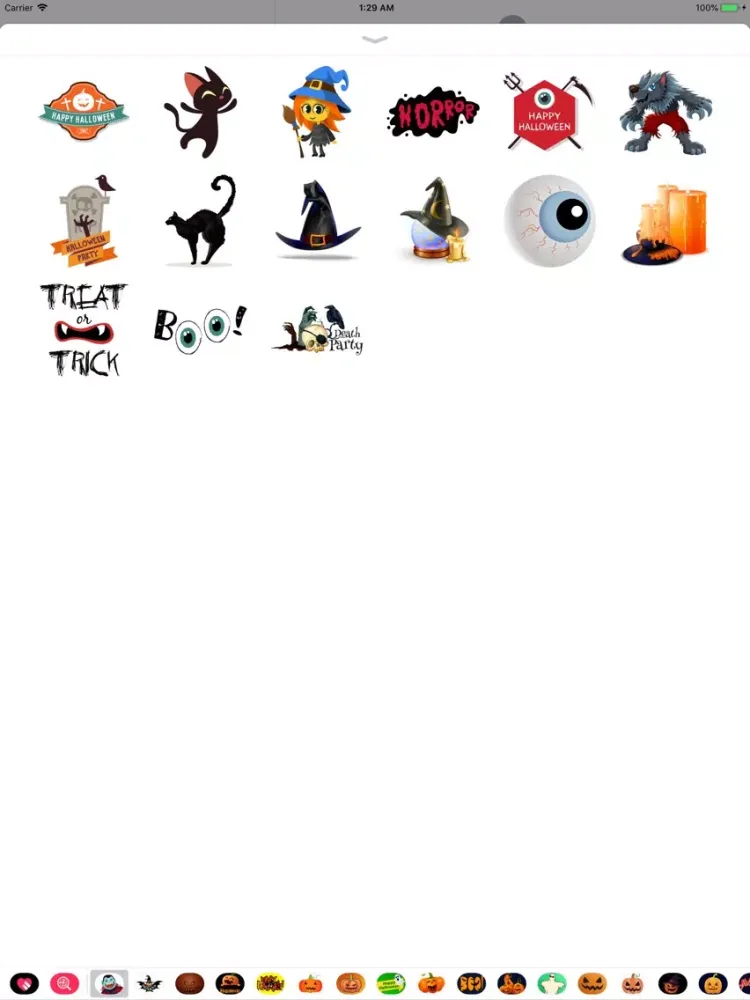Select the giant eyeball sticker
Viewport: 750px width, 1000px height.
(x=550, y=220)
